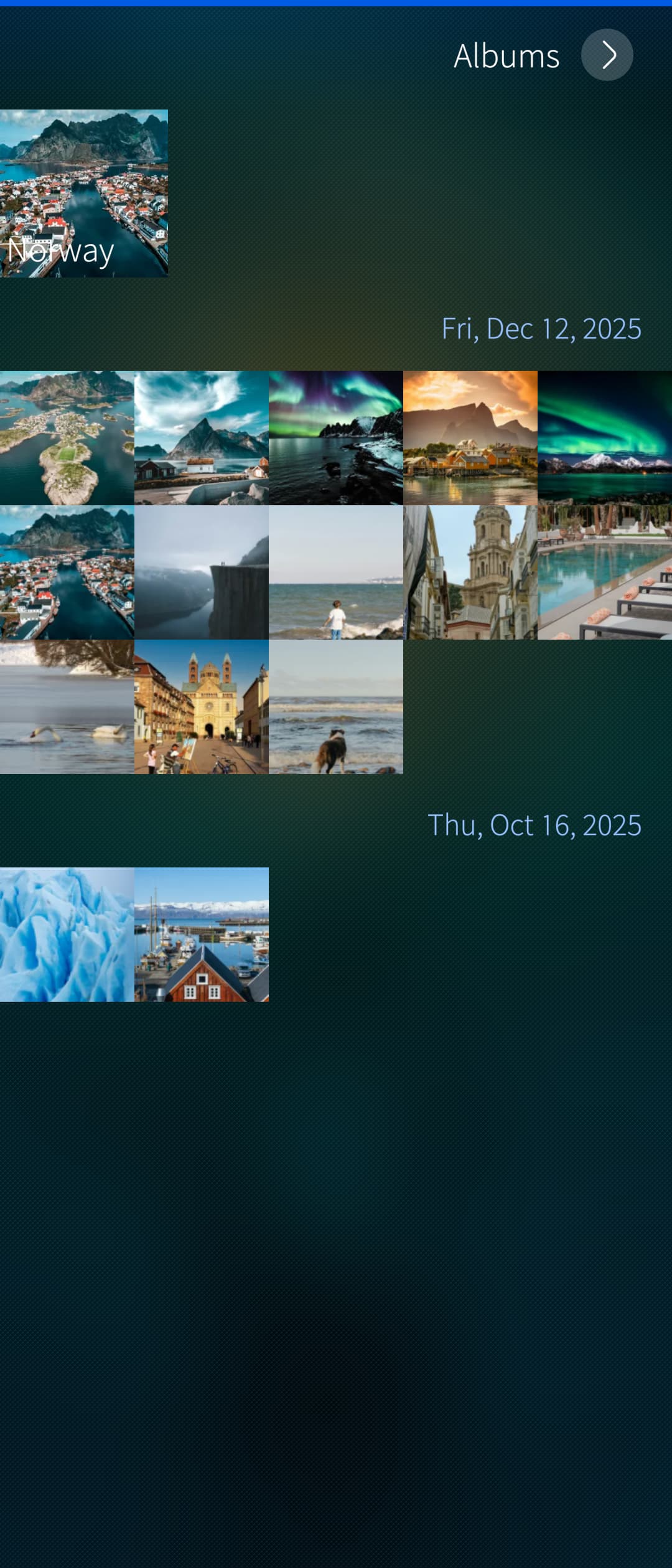Open the photo of a pointed mountain under swirling clouds
The image size is (672, 1568).
pos(202,438)
